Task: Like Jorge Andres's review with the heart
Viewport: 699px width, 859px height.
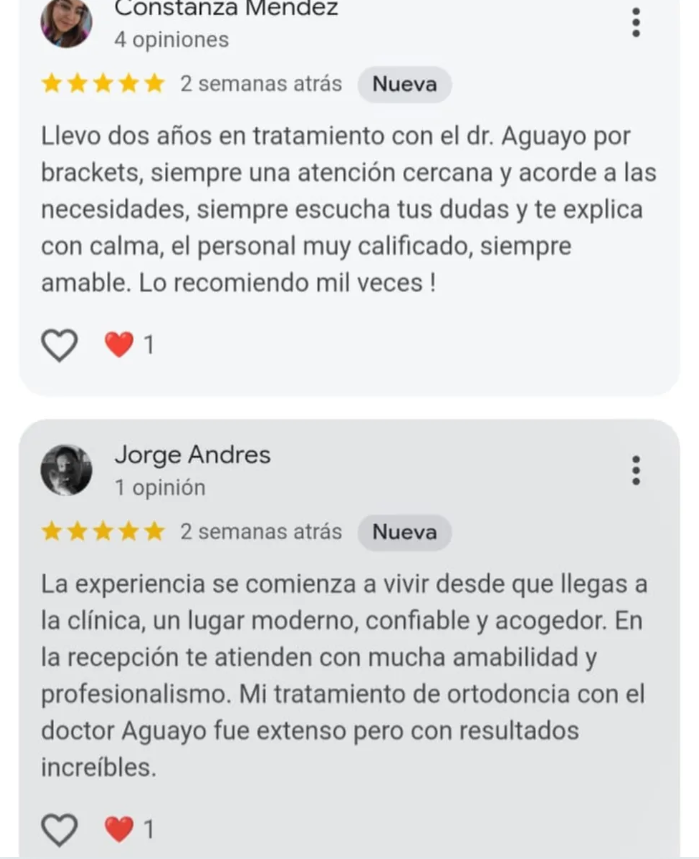Action: (x=59, y=829)
